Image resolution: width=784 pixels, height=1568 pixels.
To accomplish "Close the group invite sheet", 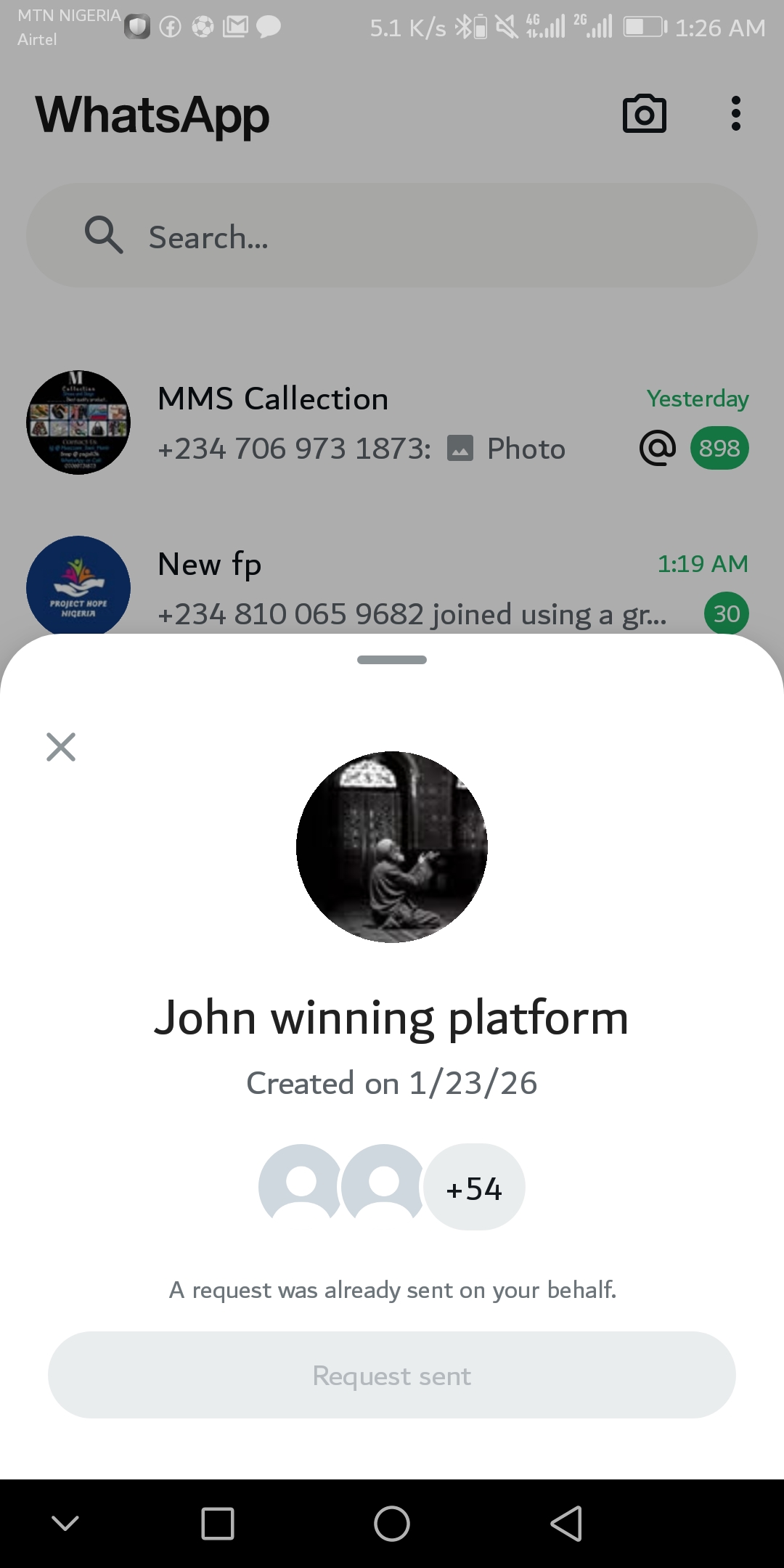I will click(61, 746).
